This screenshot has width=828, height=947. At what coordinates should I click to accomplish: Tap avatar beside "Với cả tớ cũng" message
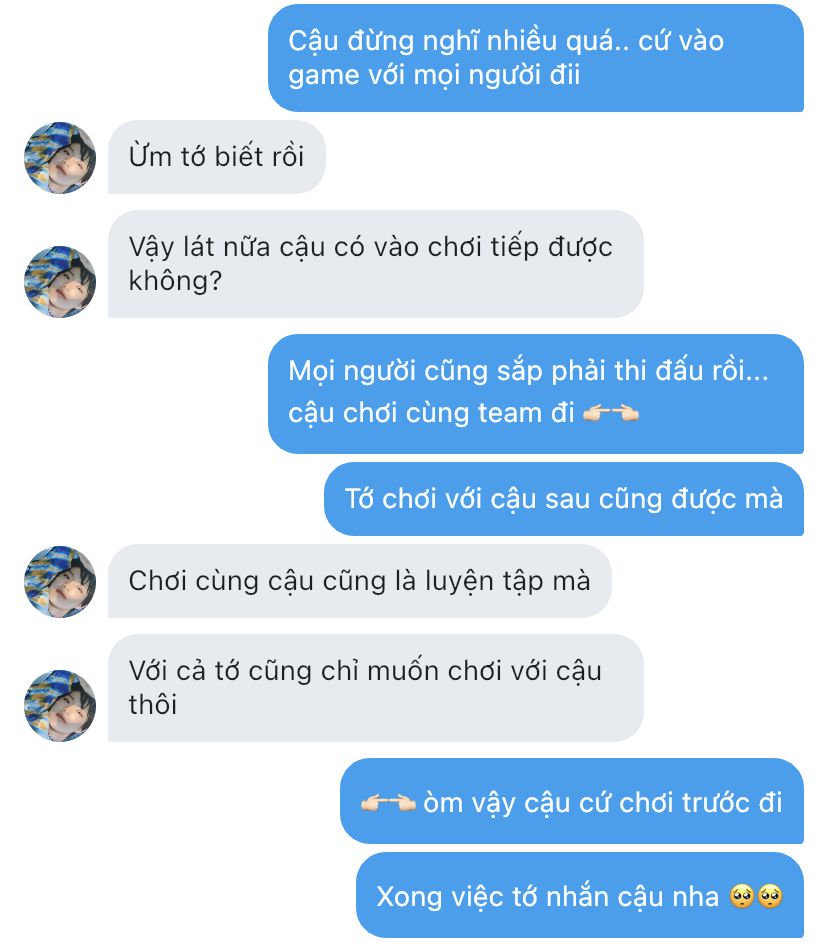pyautogui.click(x=60, y=706)
